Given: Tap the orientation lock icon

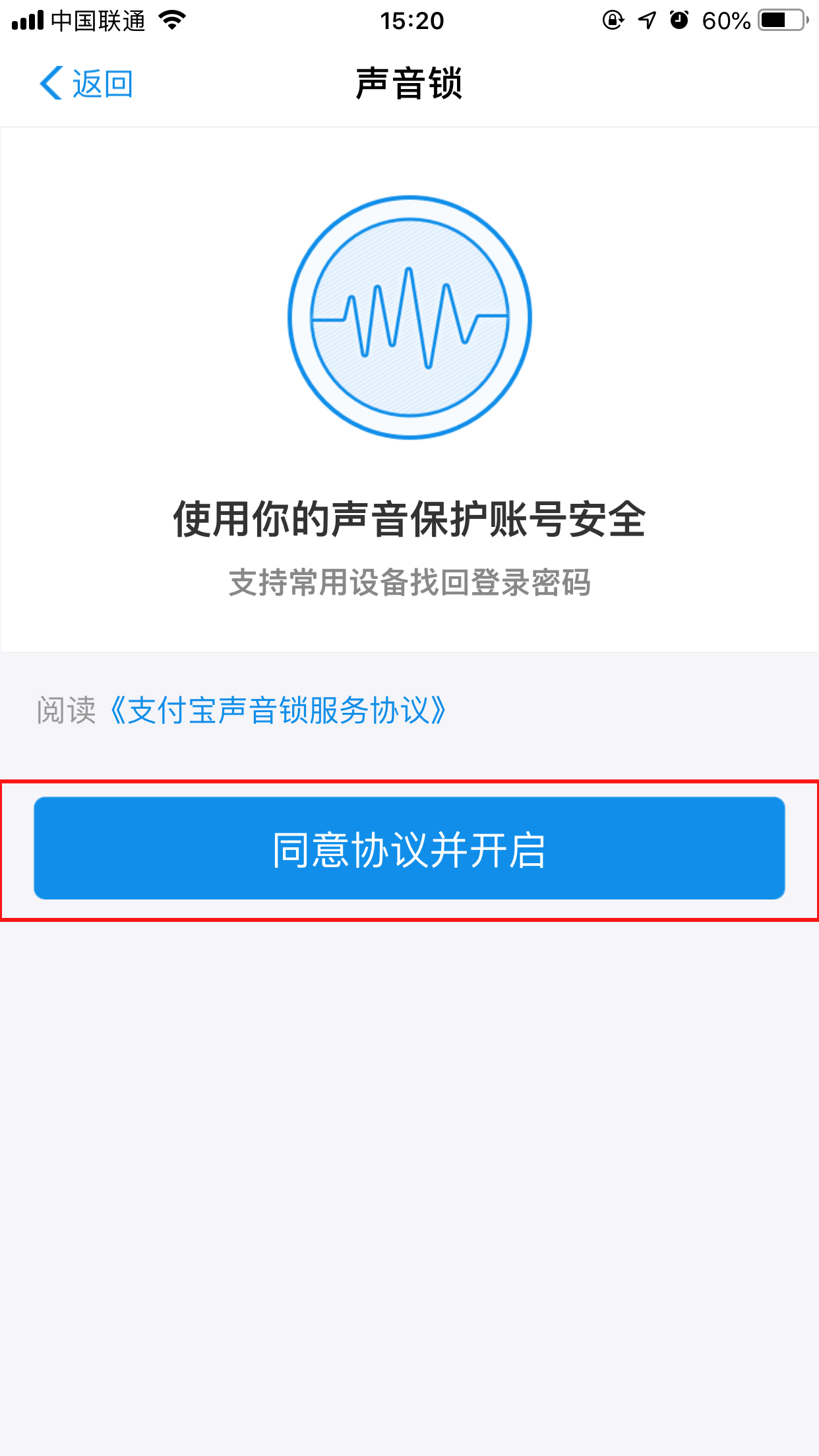Looking at the screenshot, I should pyautogui.click(x=612, y=20).
